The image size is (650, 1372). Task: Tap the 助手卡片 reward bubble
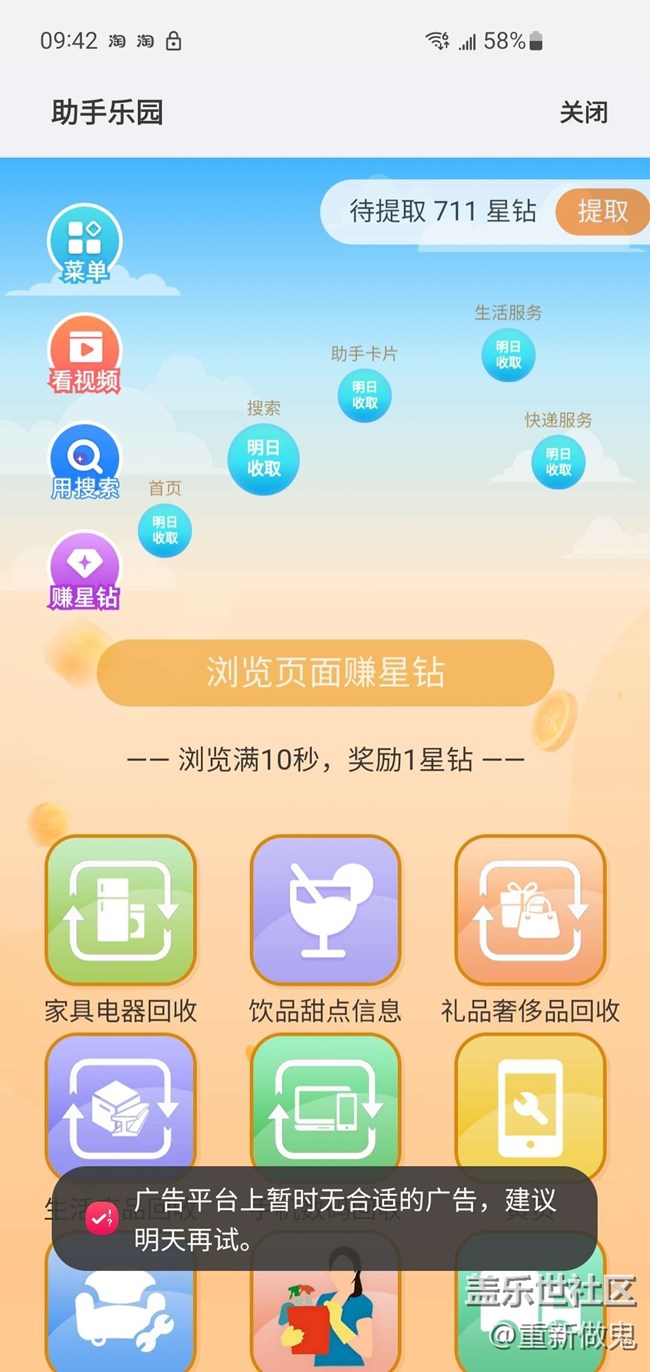click(364, 395)
